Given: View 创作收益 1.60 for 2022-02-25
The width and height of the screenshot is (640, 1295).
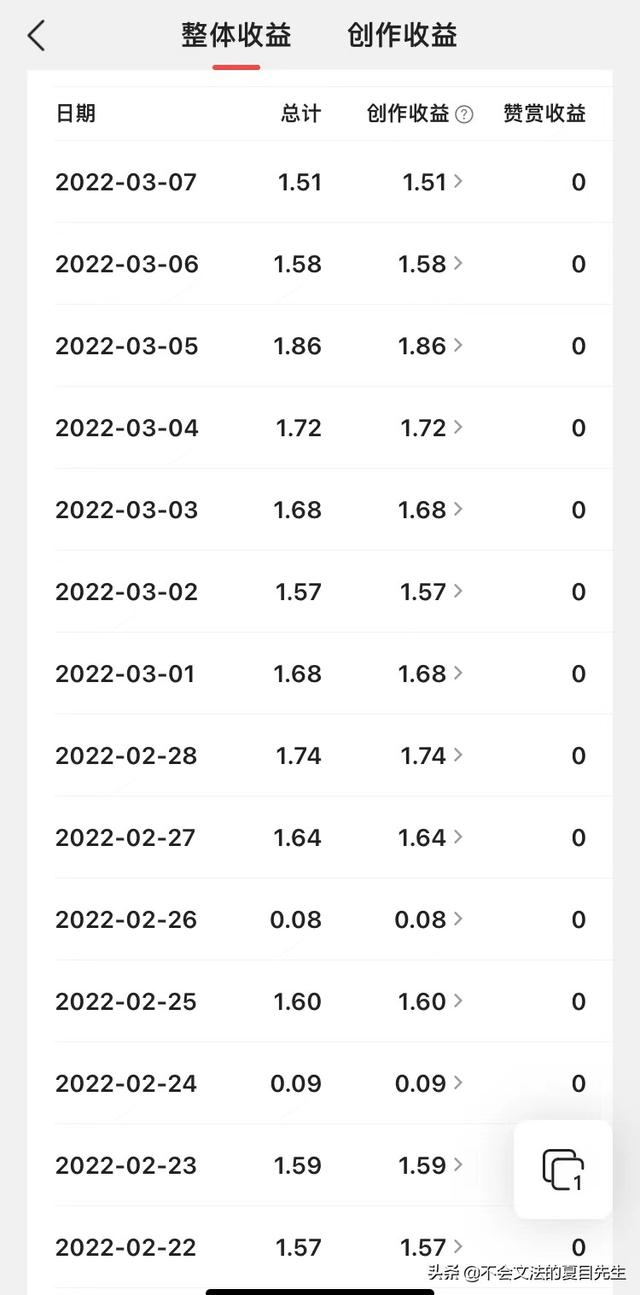Looking at the screenshot, I should (x=432, y=1002).
